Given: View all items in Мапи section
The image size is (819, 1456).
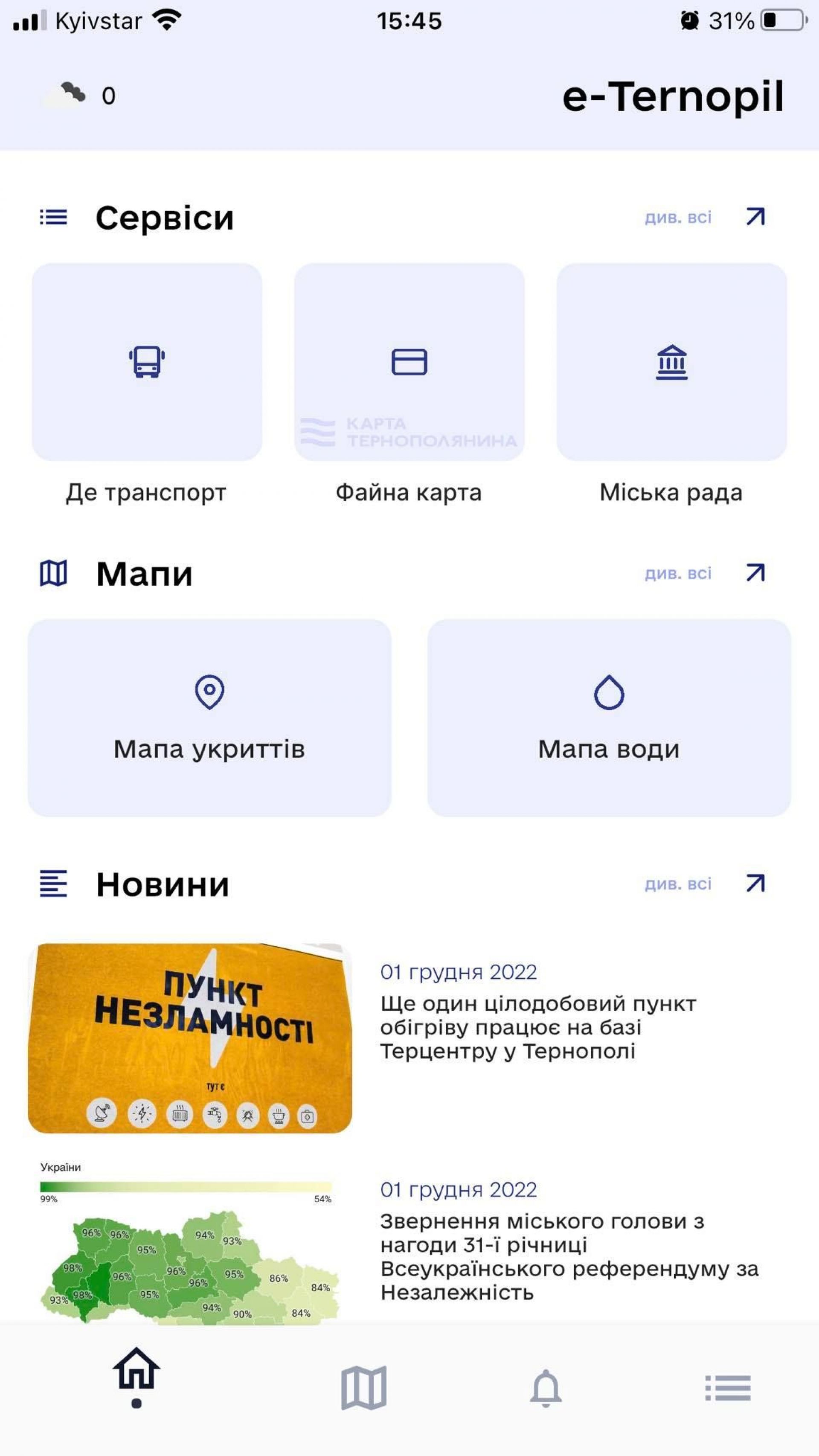Looking at the screenshot, I should click(x=704, y=573).
